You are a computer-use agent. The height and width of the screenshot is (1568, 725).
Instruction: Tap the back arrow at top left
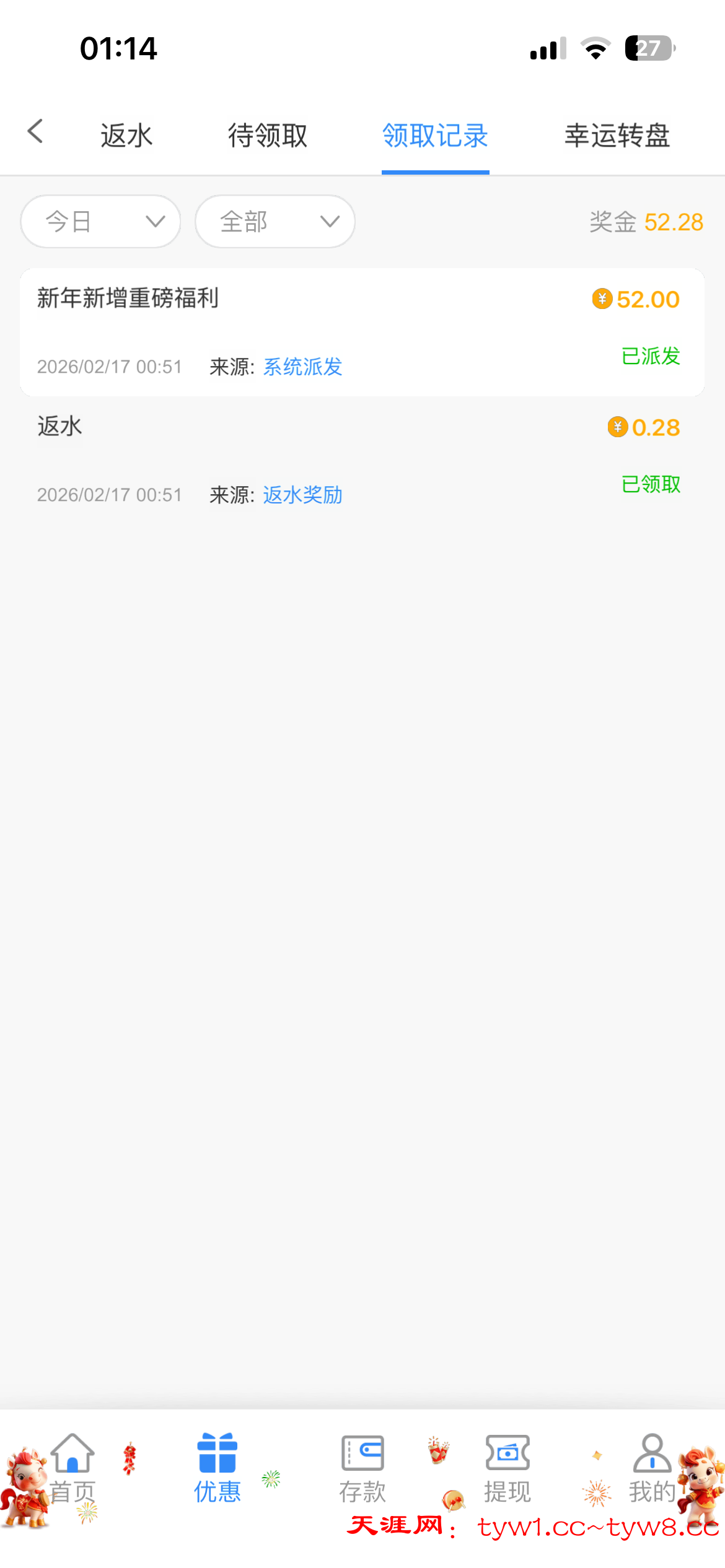click(35, 131)
